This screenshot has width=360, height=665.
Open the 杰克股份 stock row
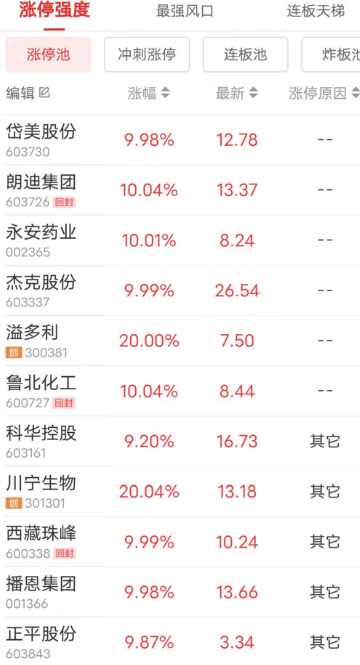180,291
